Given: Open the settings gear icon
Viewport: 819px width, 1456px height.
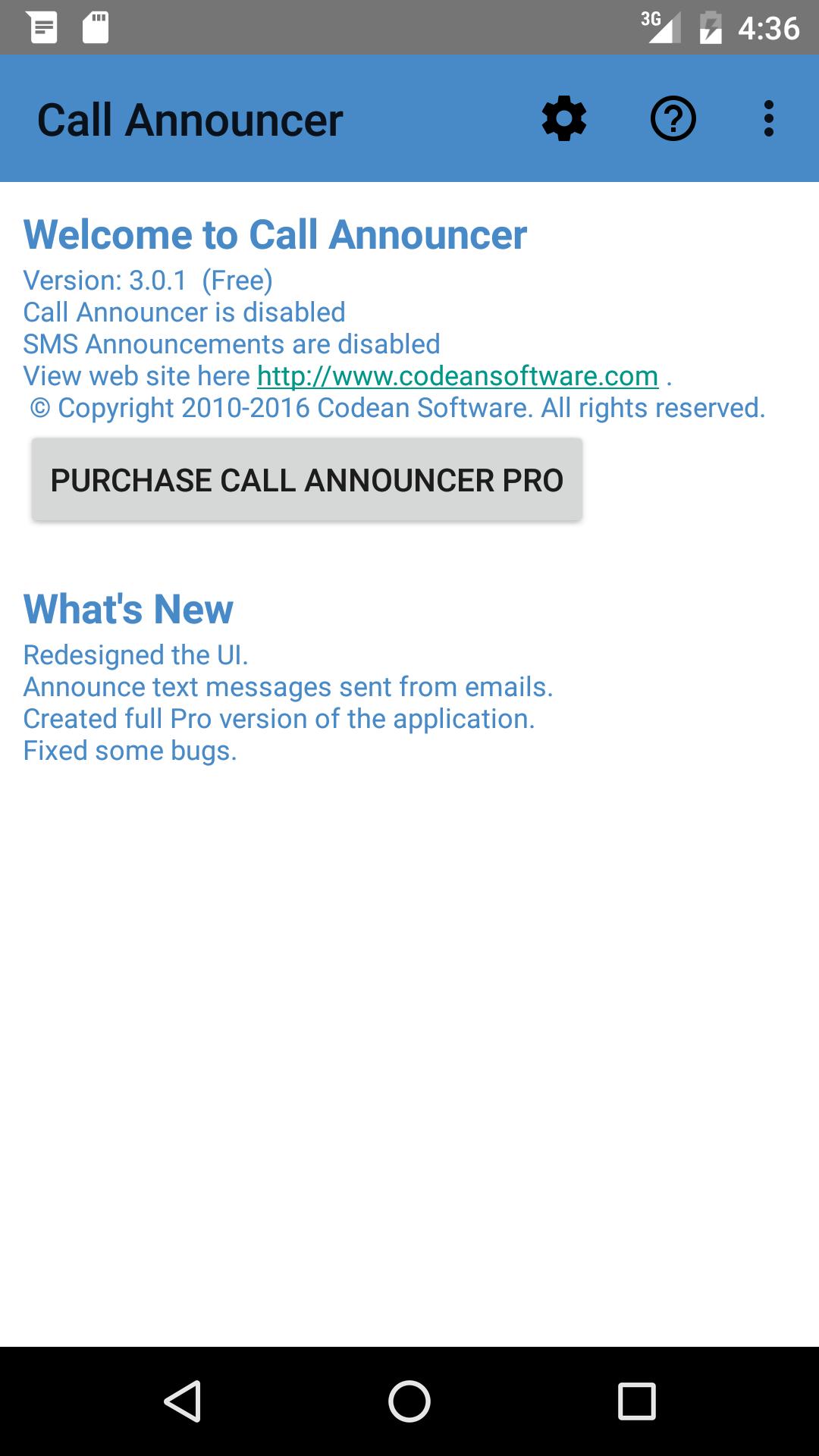Looking at the screenshot, I should tap(564, 118).
